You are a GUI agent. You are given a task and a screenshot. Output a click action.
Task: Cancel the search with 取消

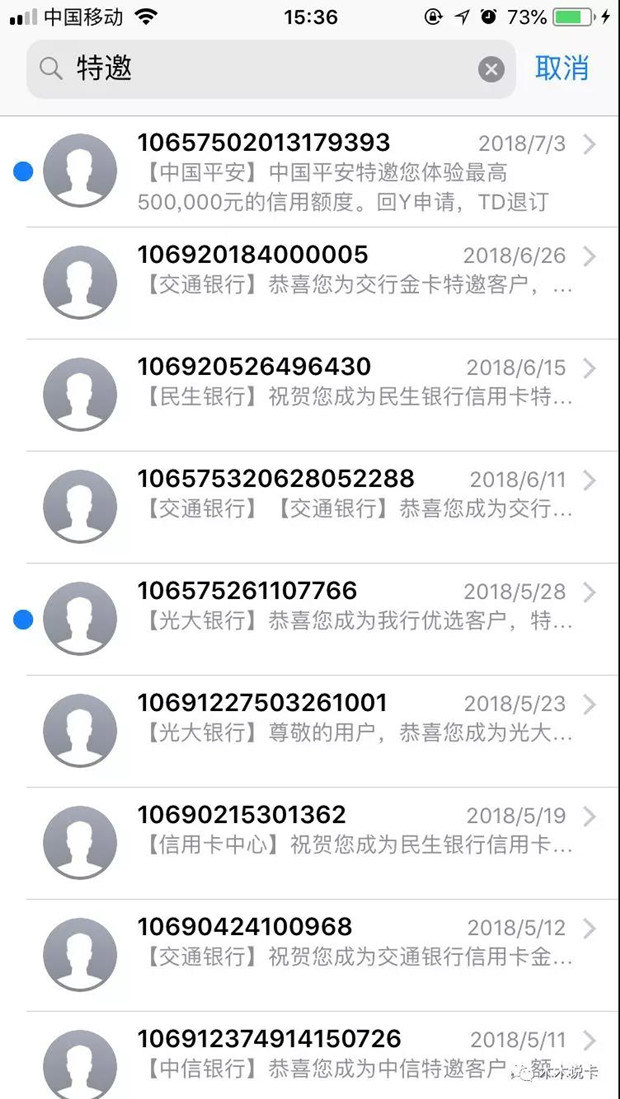click(x=562, y=68)
